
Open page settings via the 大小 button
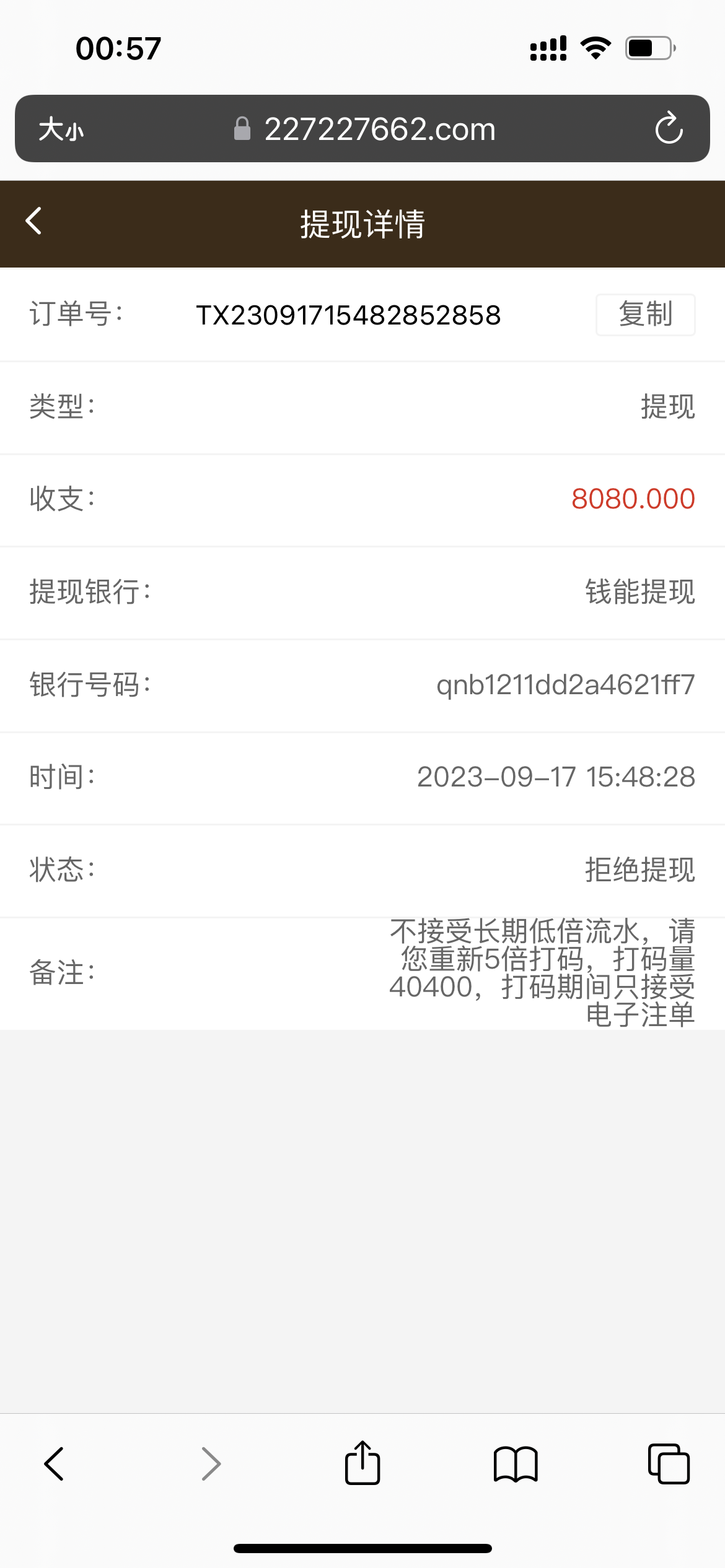tap(62, 129)
